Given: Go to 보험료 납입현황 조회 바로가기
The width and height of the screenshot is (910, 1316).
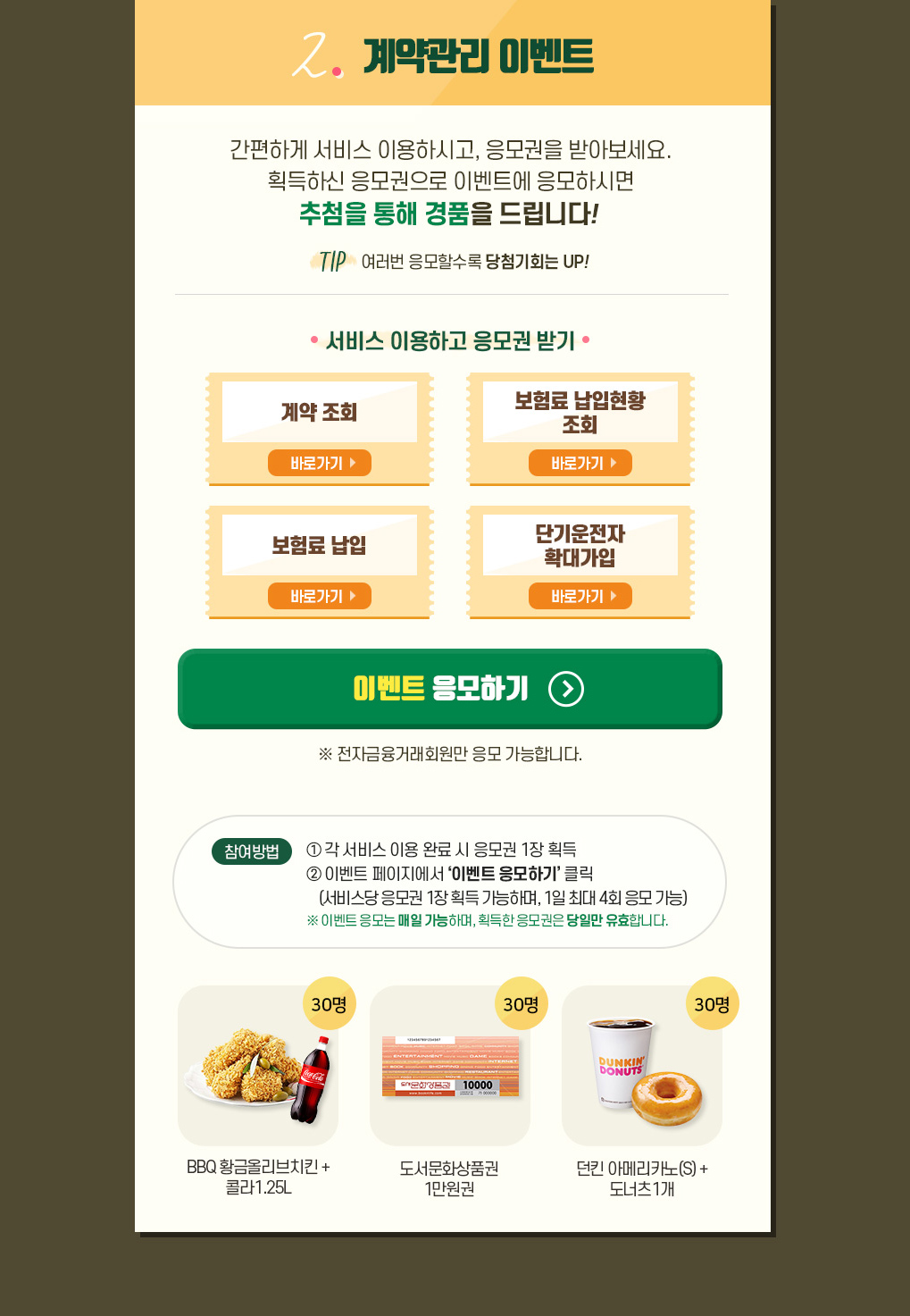Looking at the screenshot, I should click(x=580, y=463).
